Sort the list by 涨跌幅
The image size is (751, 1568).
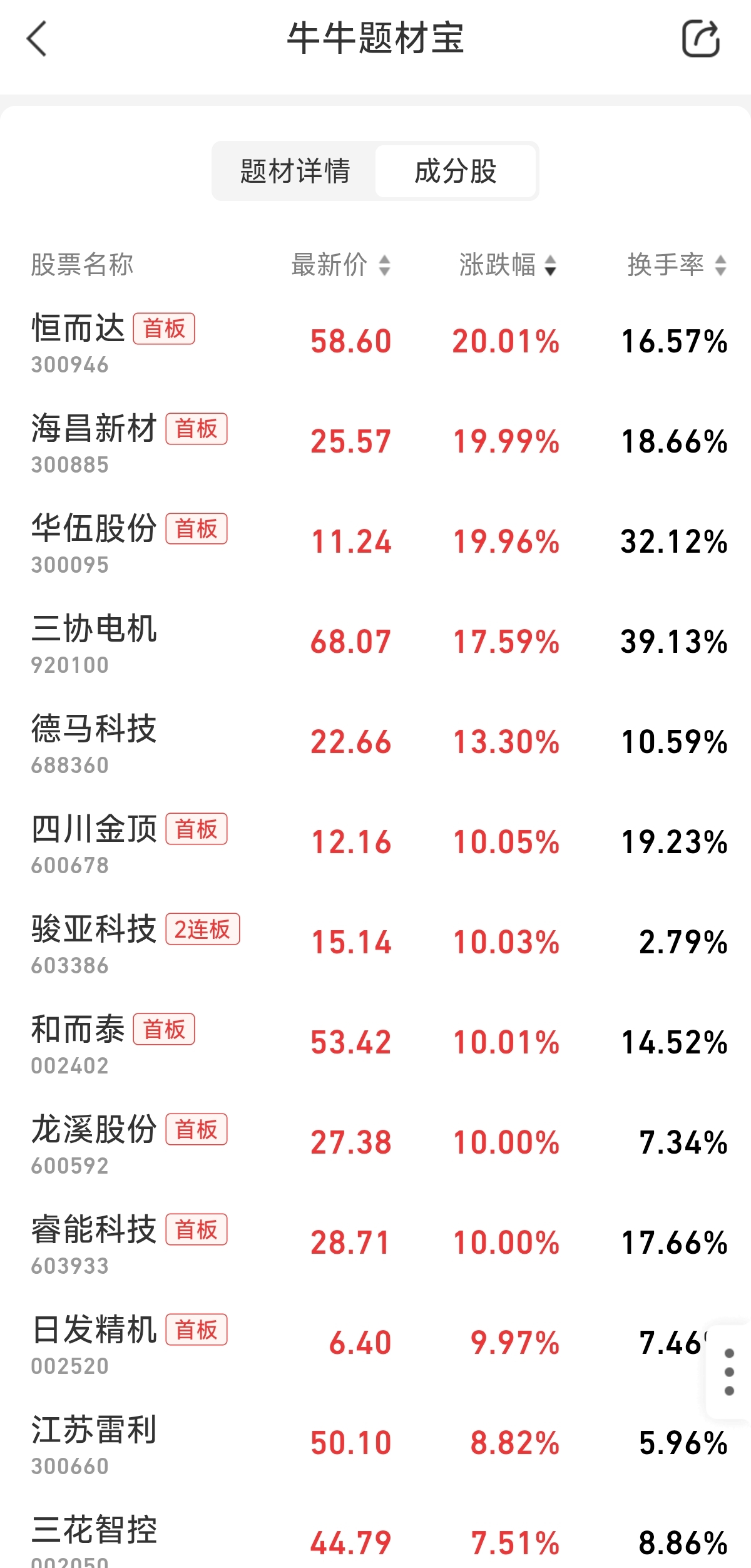[x=508, y=265]
